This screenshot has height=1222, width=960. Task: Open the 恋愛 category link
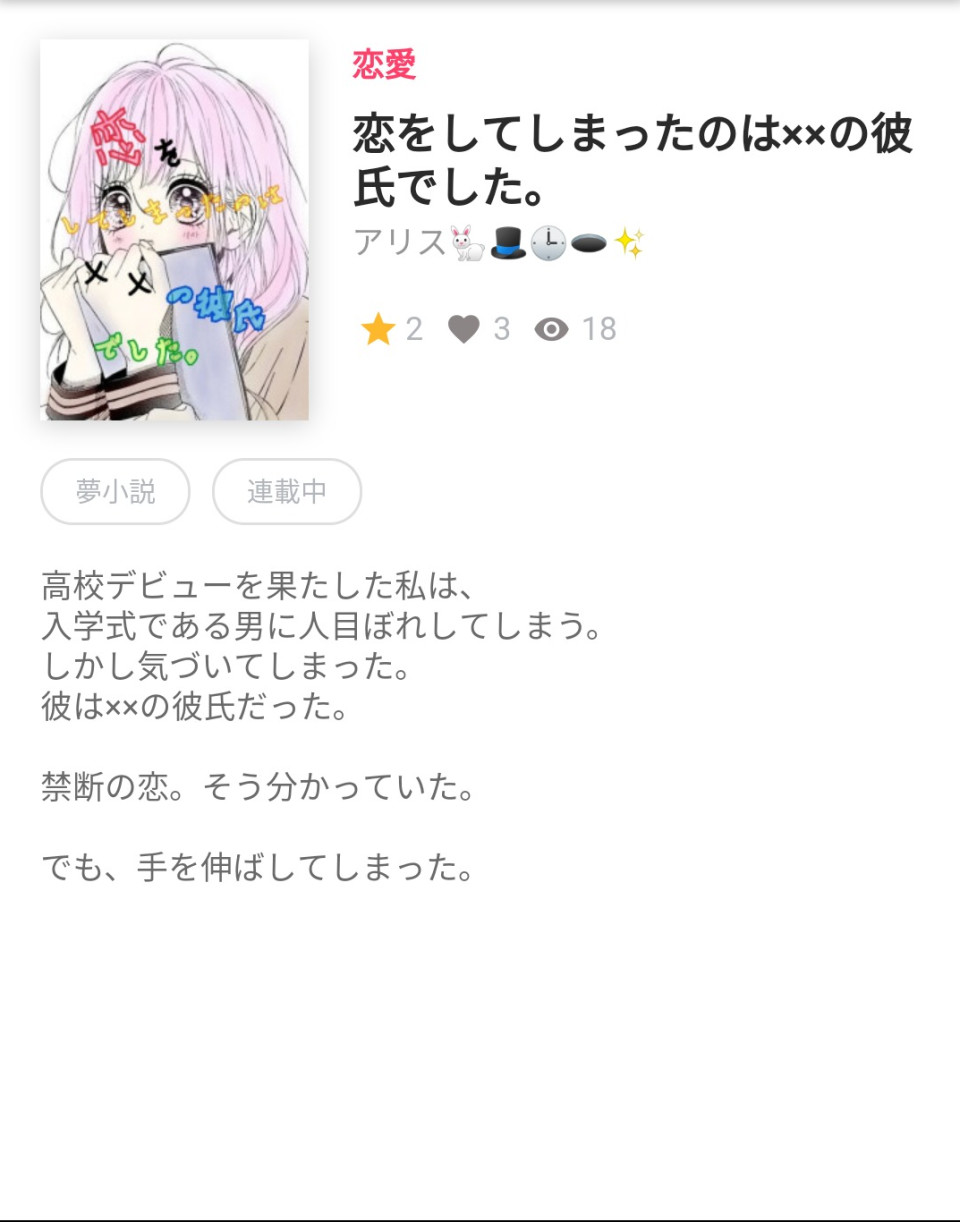pyautogui.click(x=384, y=65)
